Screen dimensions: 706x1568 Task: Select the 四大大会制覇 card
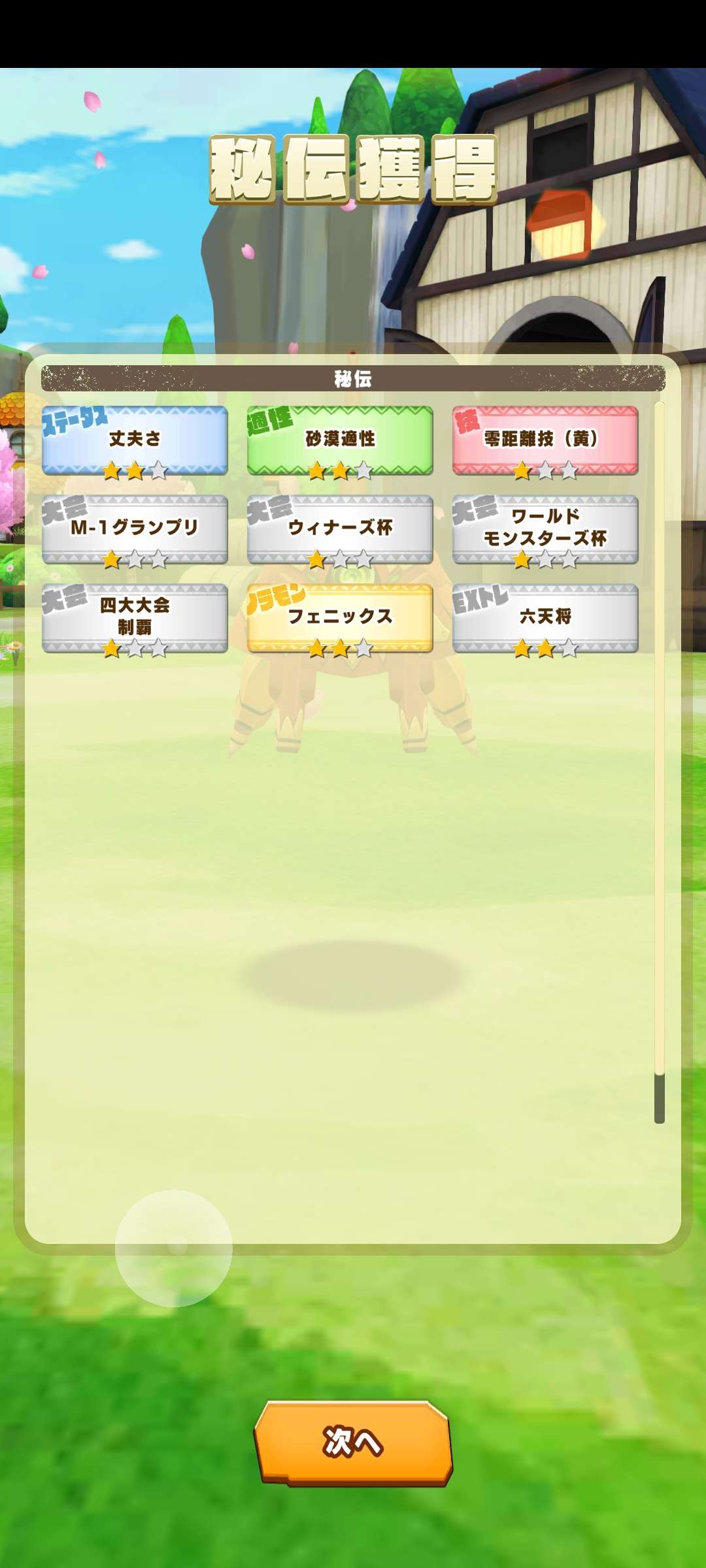pyautogui.click(x=135, y=617)
